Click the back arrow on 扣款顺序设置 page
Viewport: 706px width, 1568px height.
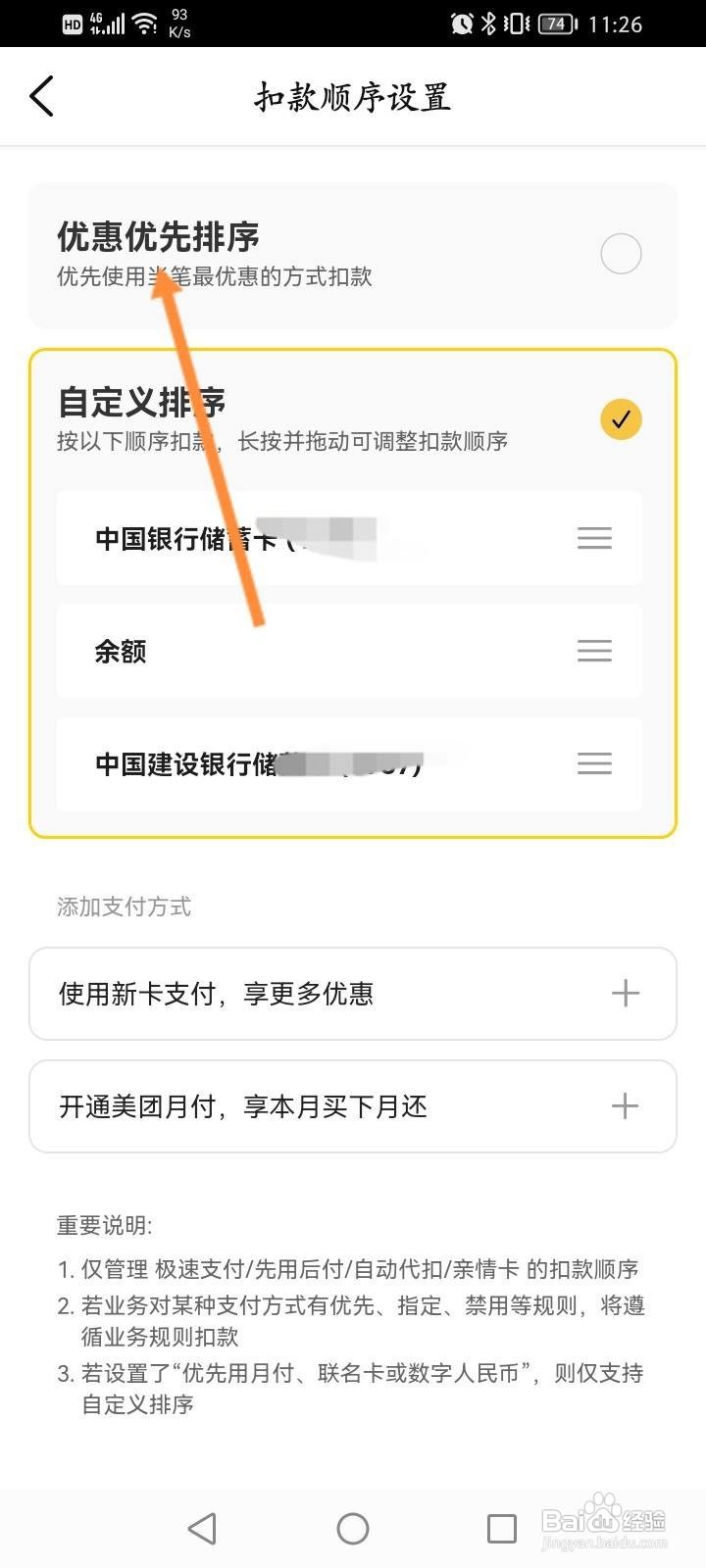coord(41,96)
